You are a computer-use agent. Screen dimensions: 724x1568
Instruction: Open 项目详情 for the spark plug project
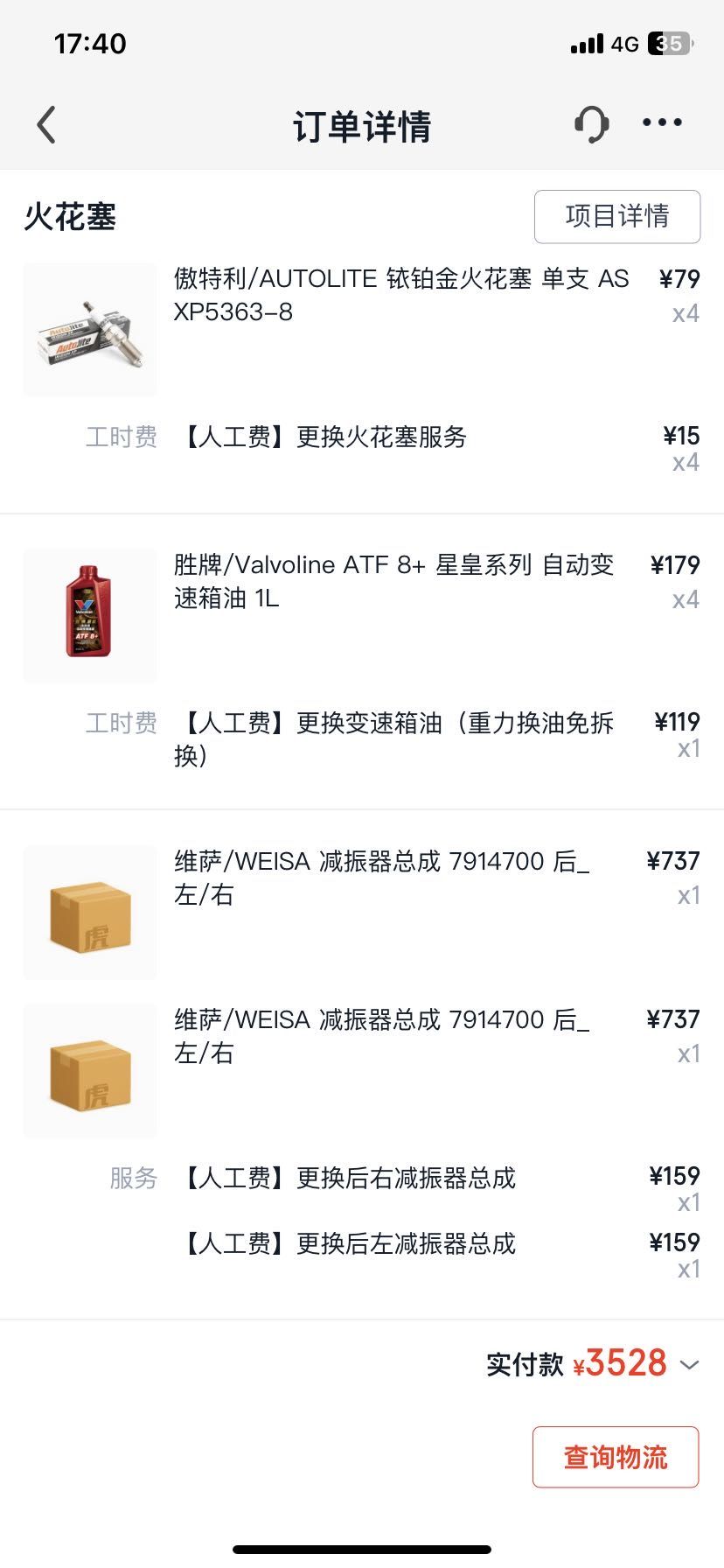[616, 216]
